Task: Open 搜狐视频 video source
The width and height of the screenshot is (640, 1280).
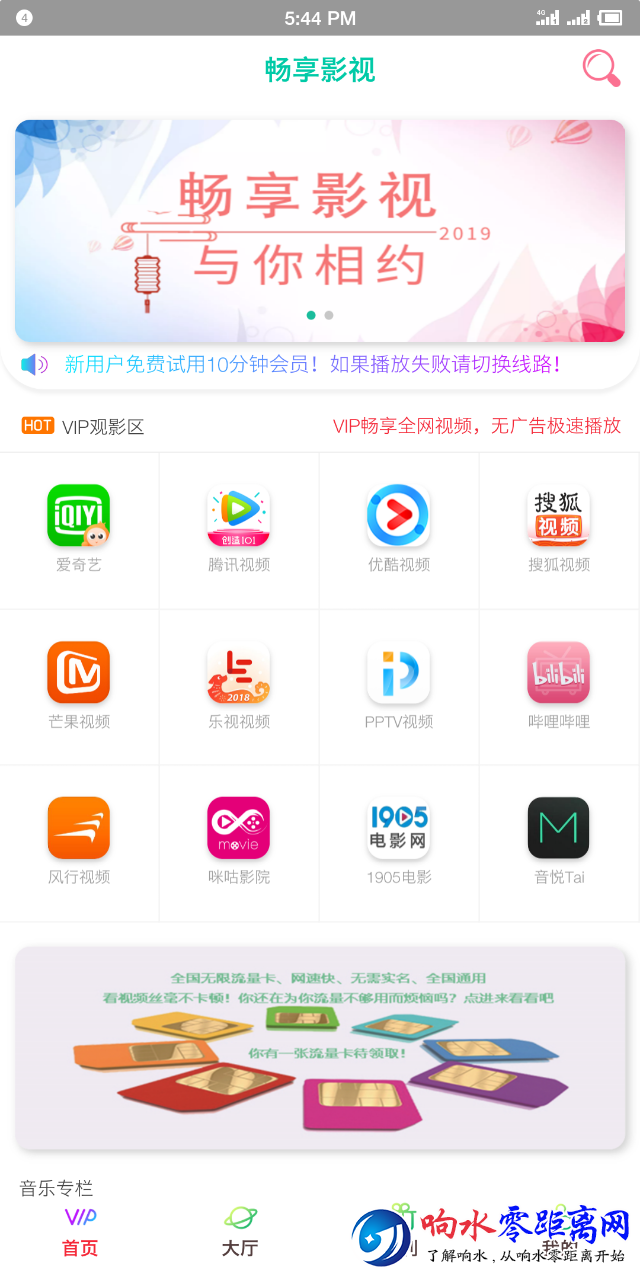Action: click(559, 530)
